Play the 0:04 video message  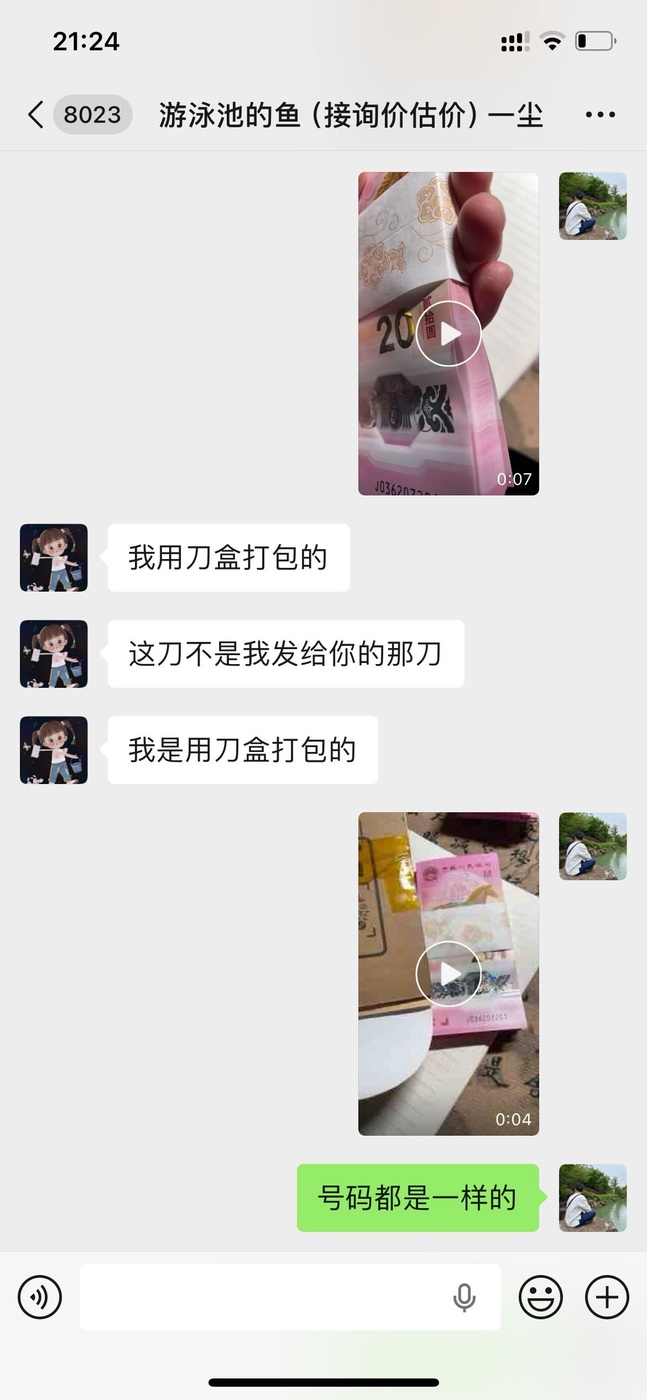(448, 974)
